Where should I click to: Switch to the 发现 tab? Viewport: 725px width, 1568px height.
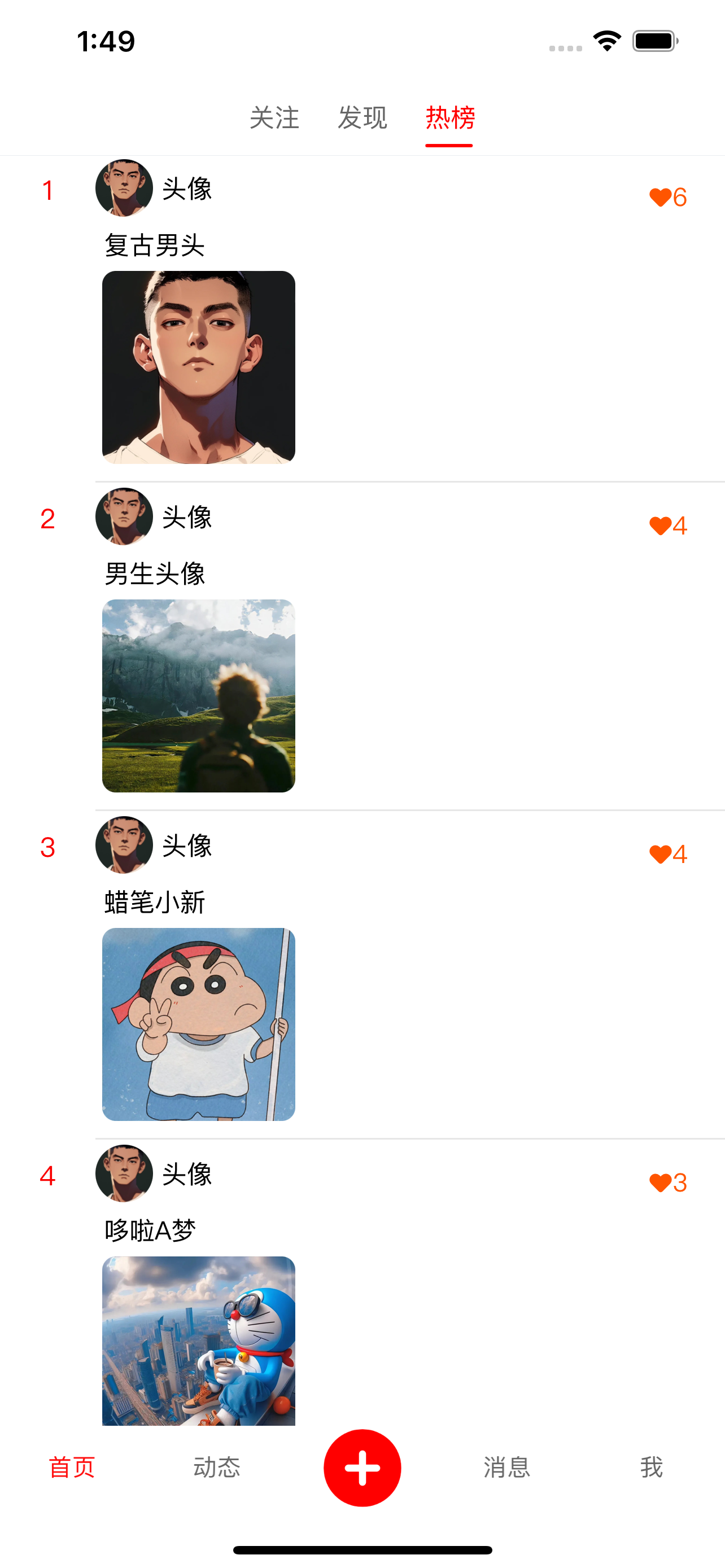[x=362, y=117]
